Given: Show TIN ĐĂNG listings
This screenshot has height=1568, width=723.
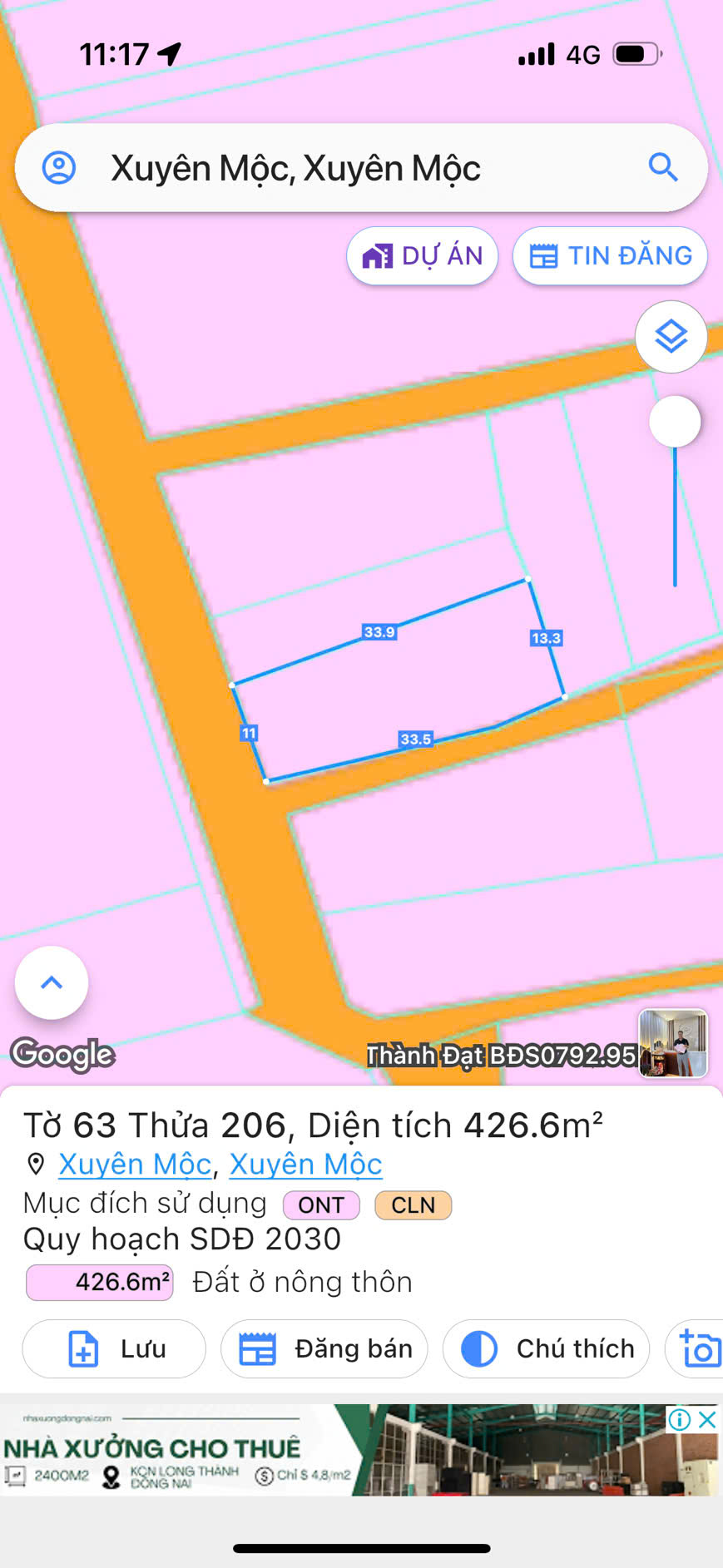Looking at the screenshot, I should pyautogui.click(x=611, y=256).
